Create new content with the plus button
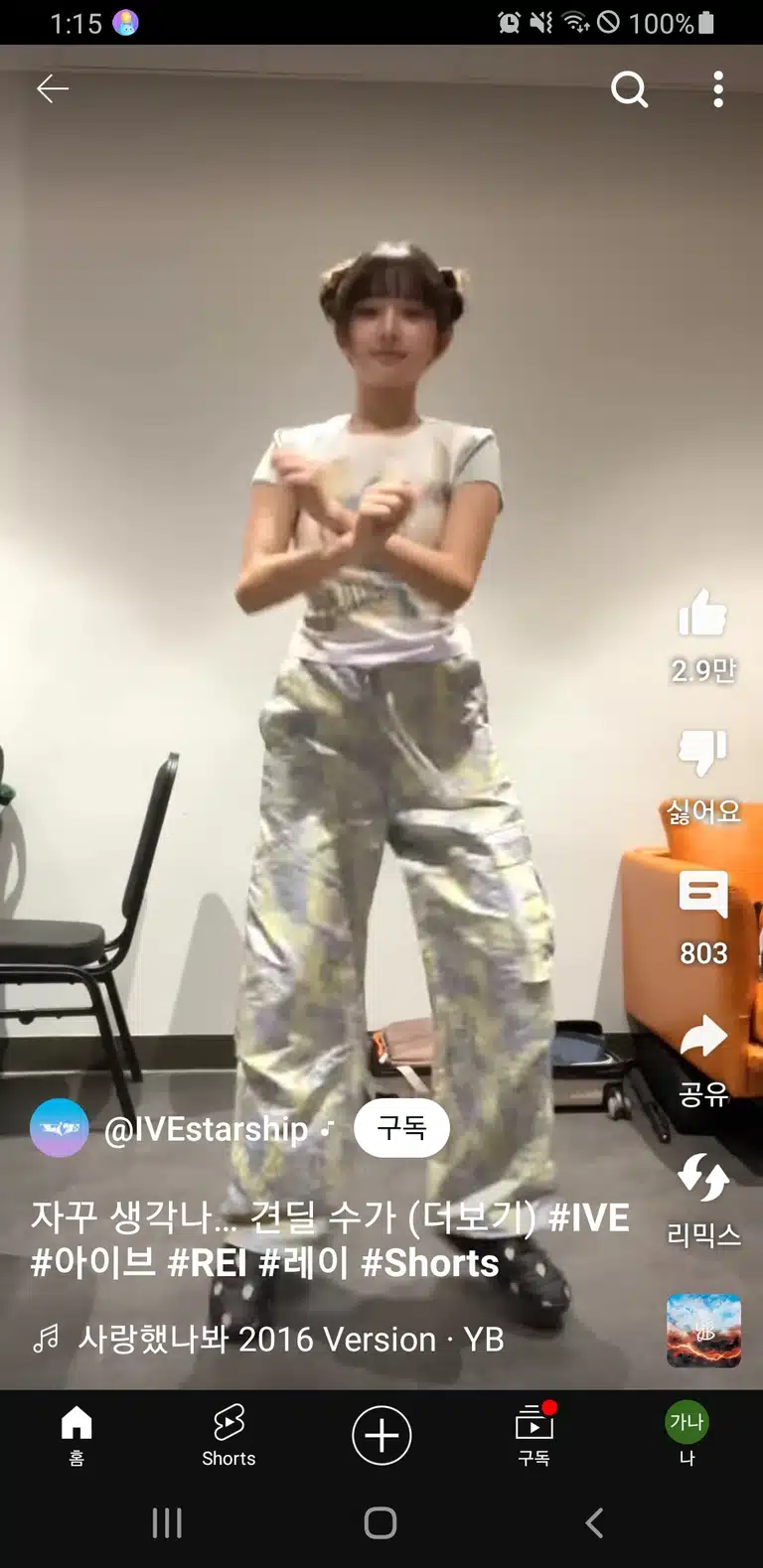This screenshot has height=1568, width=763. (381, 1435)
